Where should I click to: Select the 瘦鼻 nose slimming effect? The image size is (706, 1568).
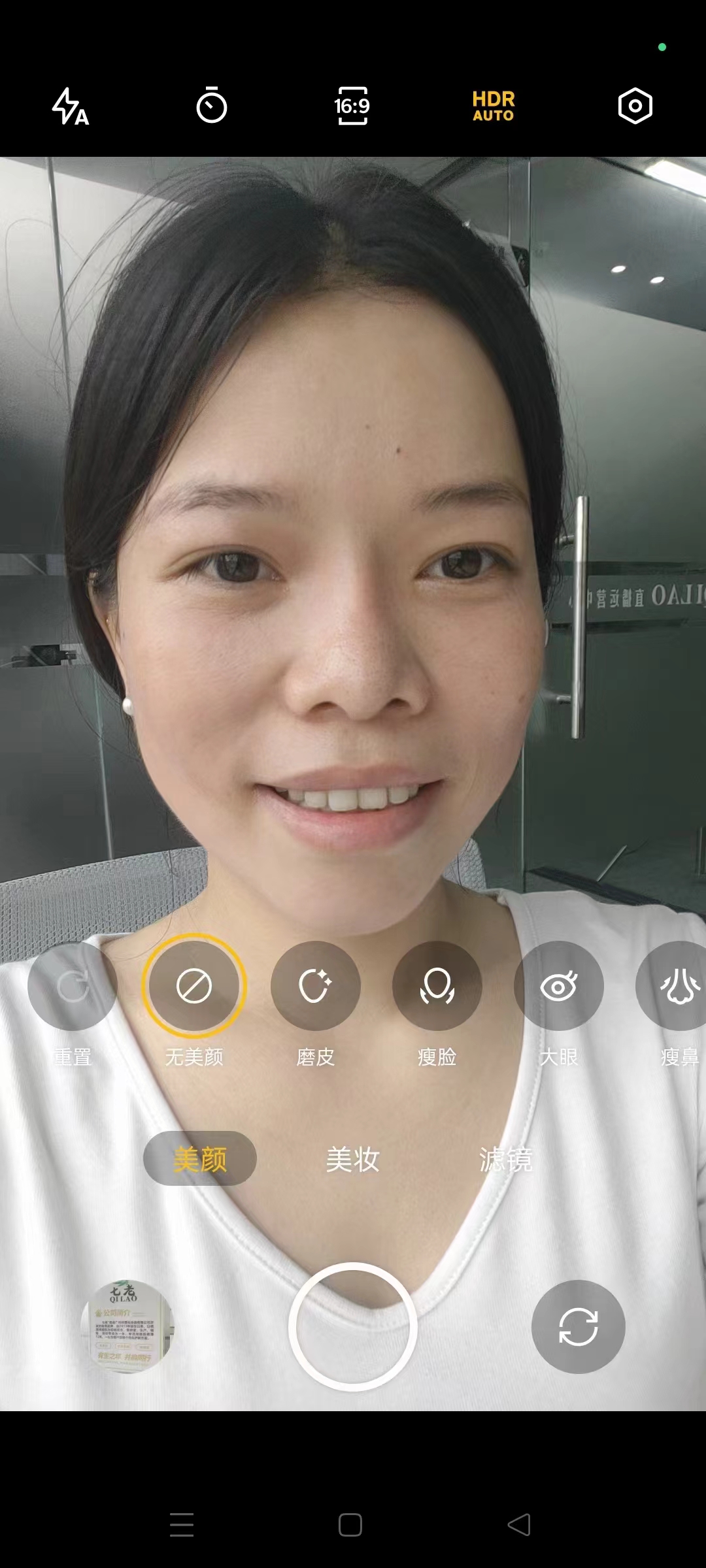coord(677,987)
